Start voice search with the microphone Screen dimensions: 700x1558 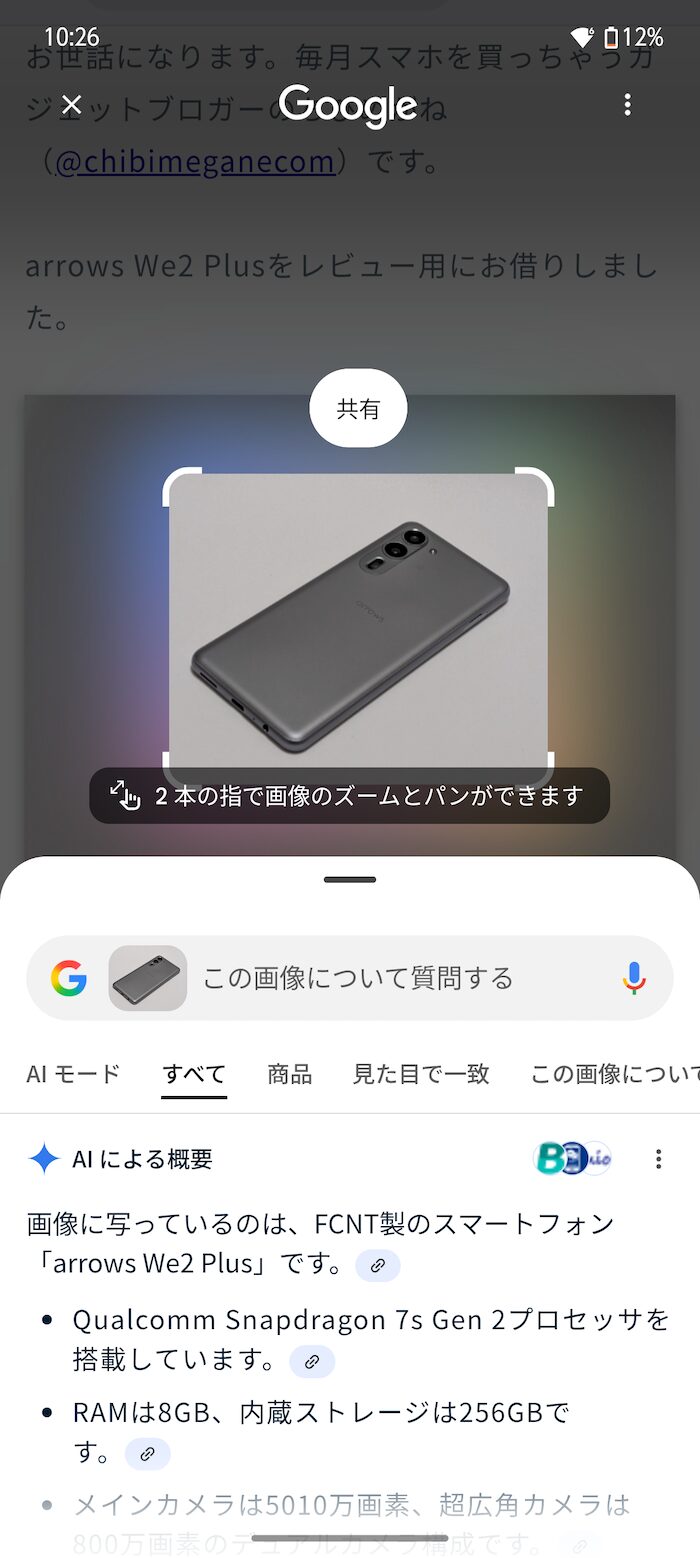634,978
